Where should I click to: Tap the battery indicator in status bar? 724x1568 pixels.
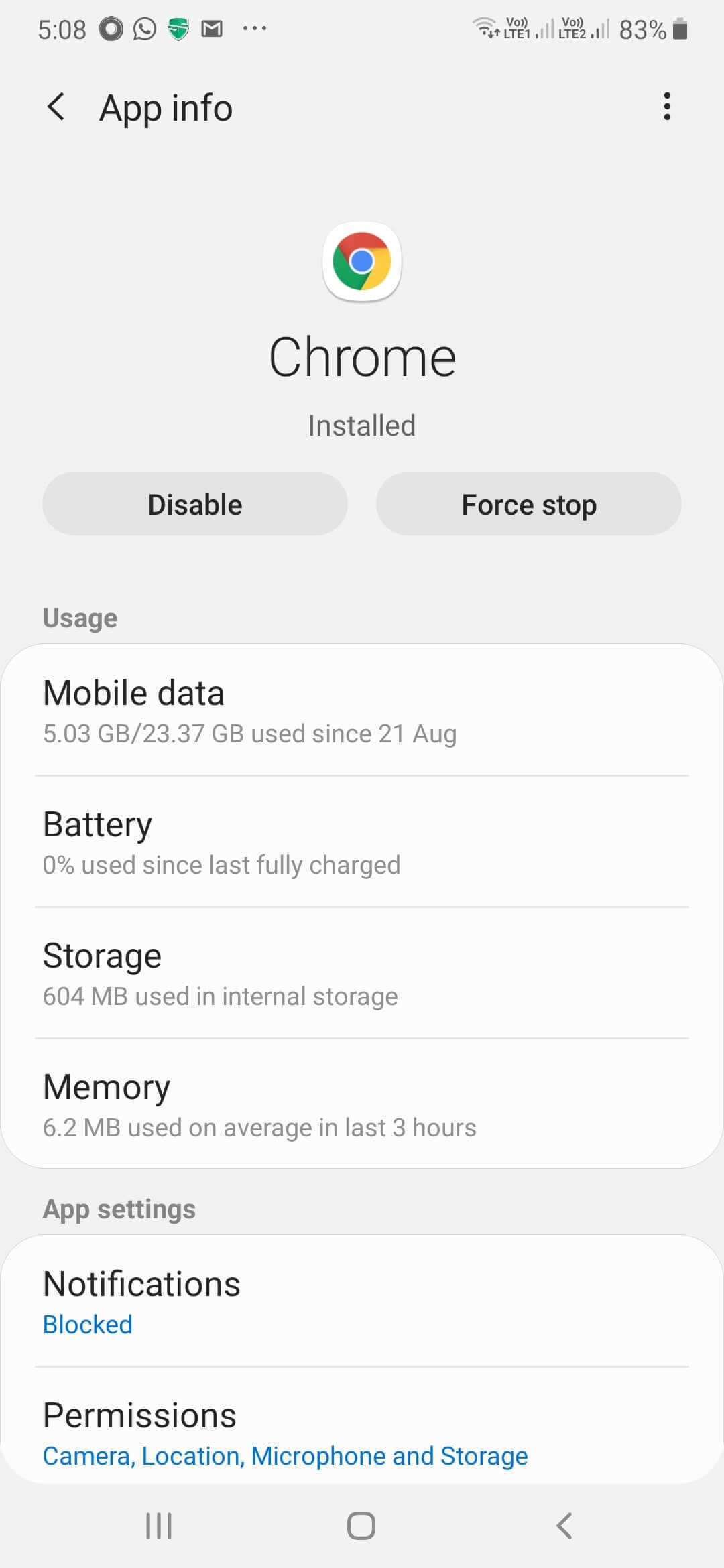[x=679, y=28]
